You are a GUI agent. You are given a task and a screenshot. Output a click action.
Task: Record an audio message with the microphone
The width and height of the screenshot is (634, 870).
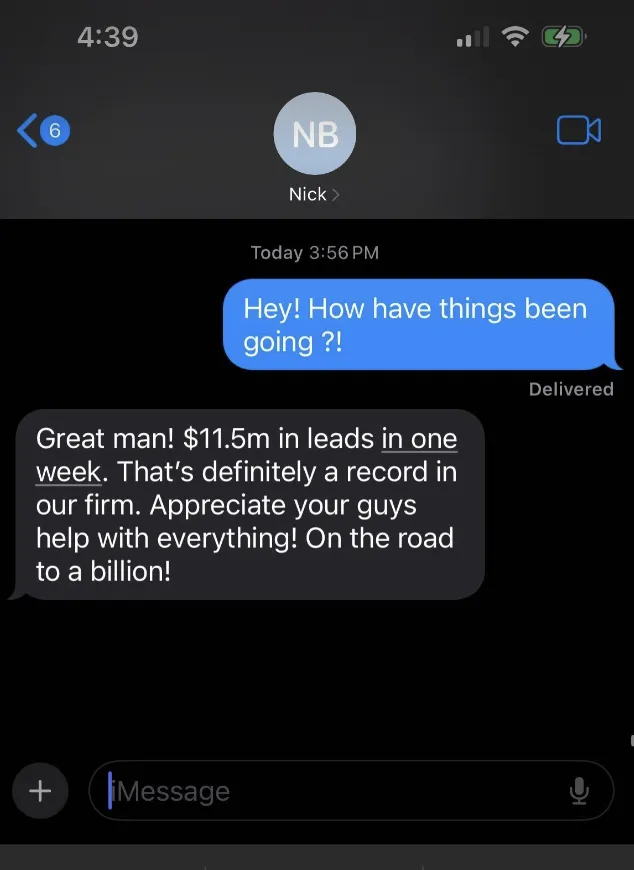(579, 791)
